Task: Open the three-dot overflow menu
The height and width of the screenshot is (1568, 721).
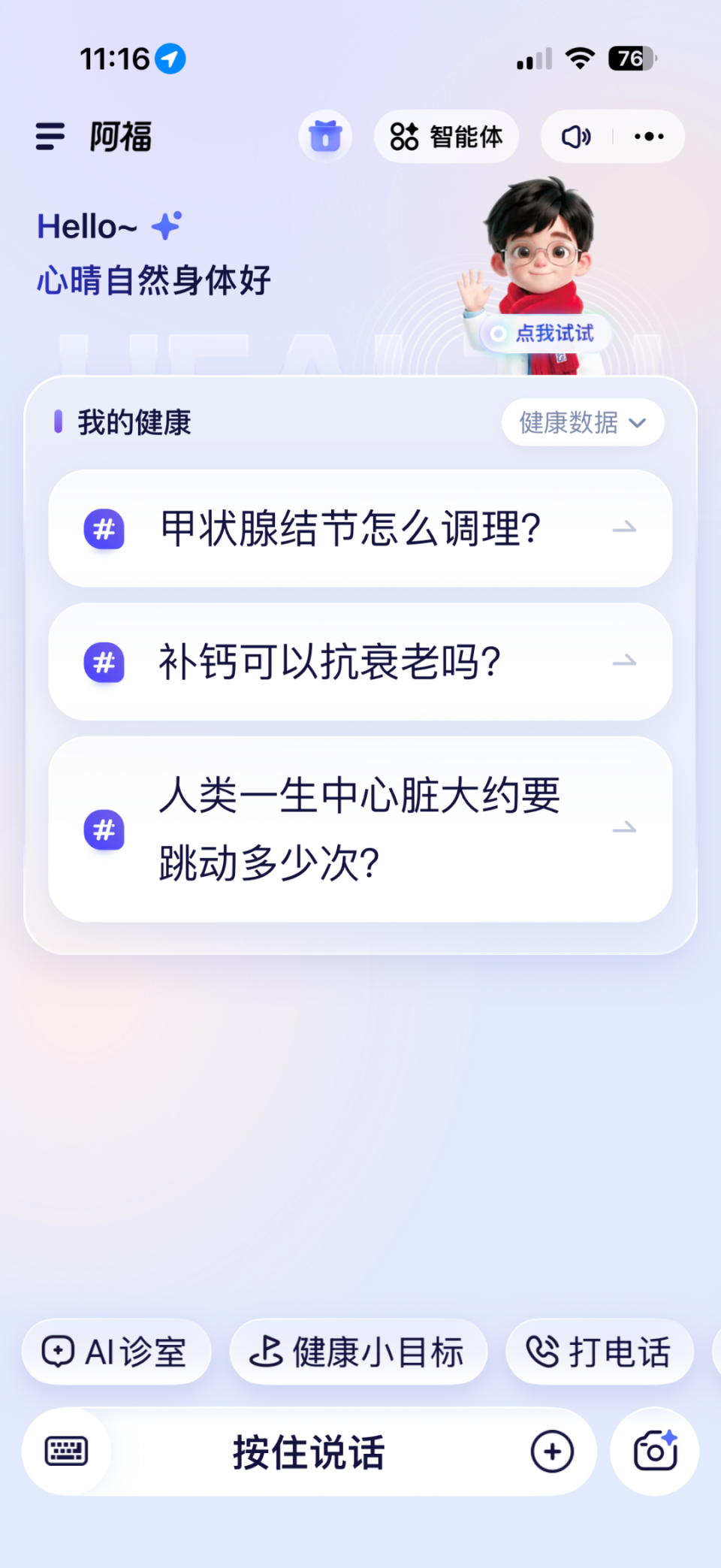Action: pyautogui.click(x=649, y=137)
